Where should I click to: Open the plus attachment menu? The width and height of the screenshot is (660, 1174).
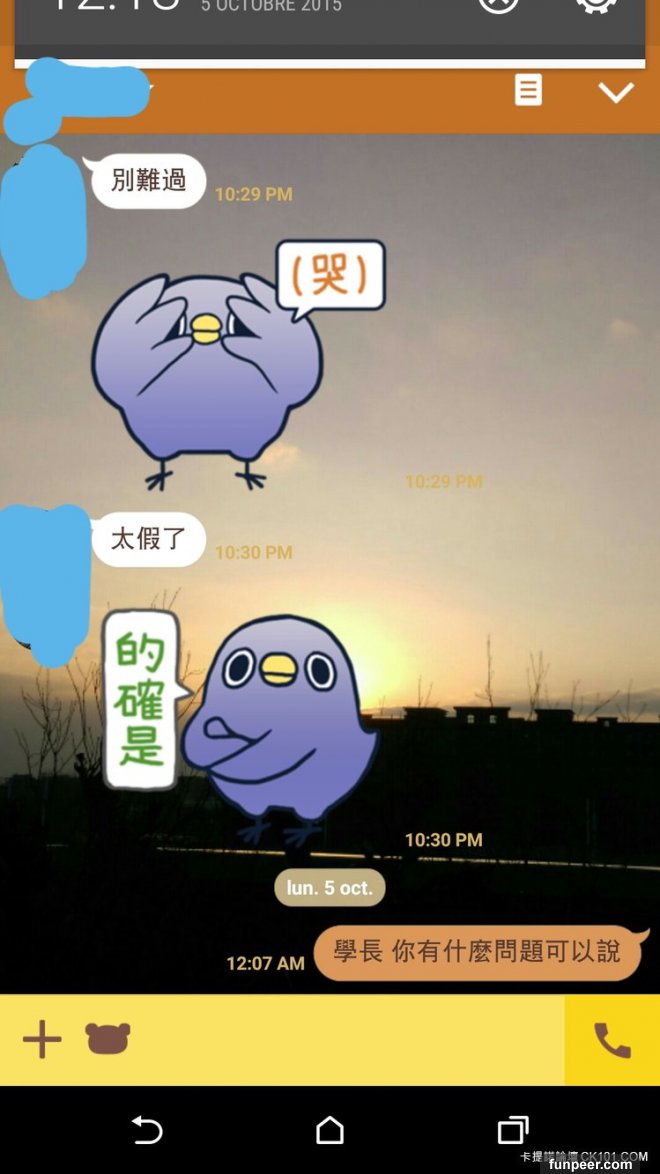(x=42, y=1040)
